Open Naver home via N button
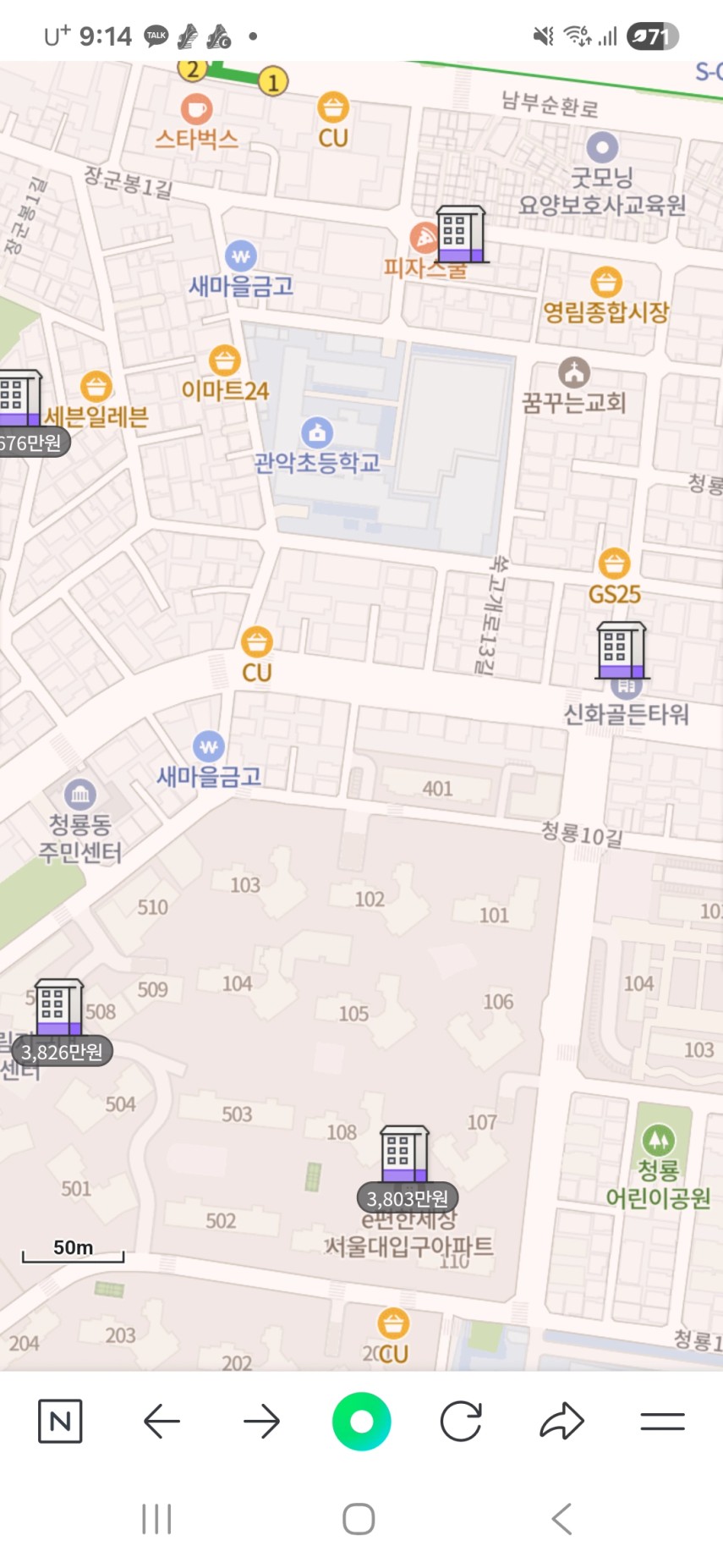723x1568 pixels. click(x=60, y=1421)
